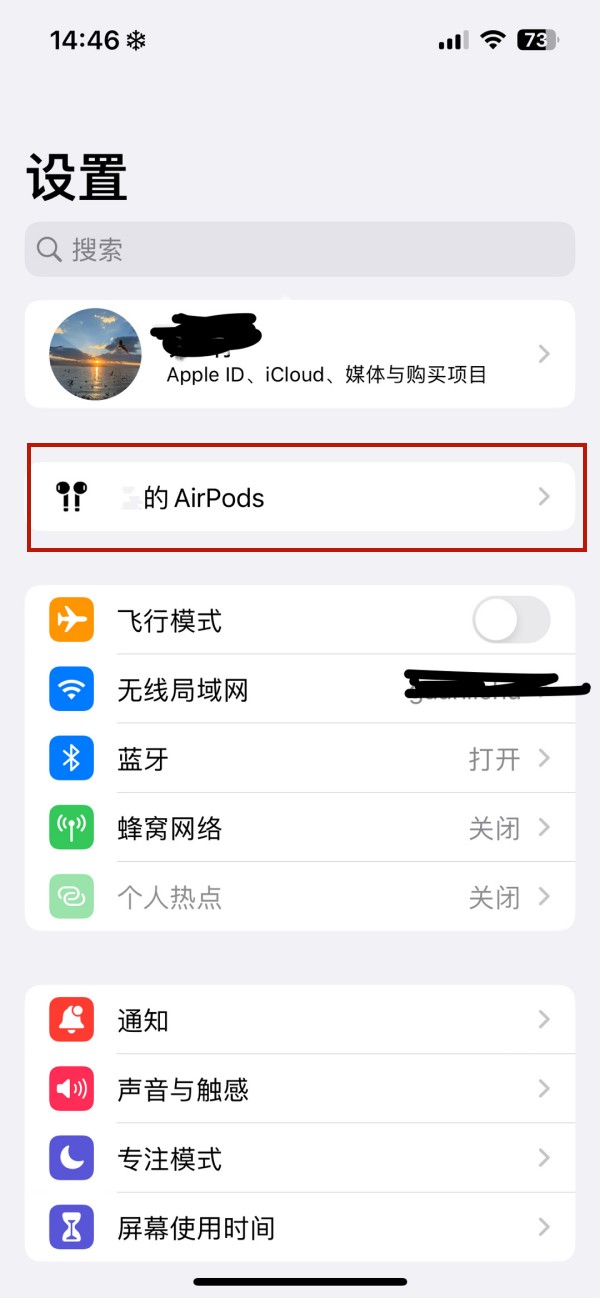Open 无线局域网 Wi-Fi settings

point(300,690)
